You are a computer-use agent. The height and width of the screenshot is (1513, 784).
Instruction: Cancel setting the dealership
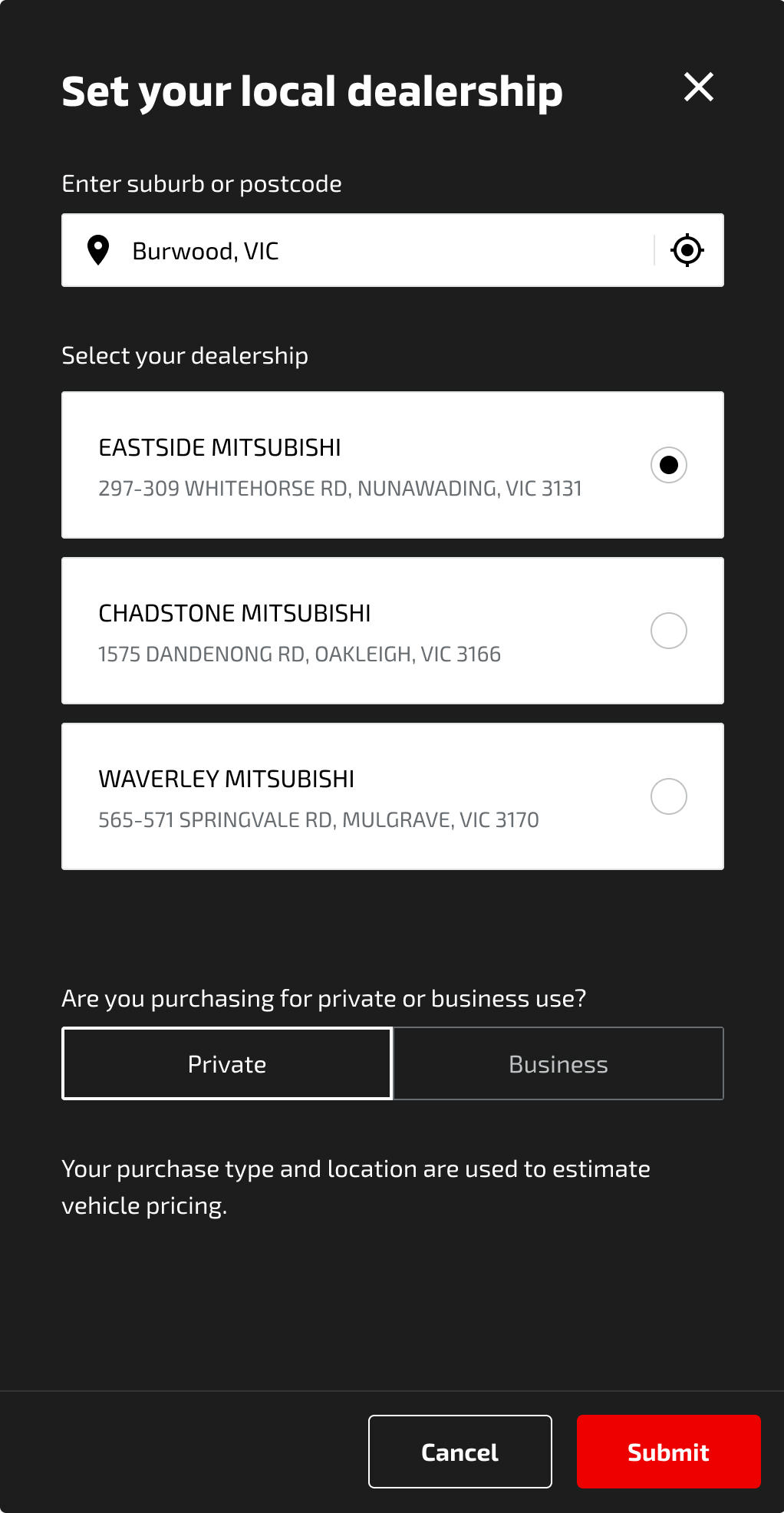tap(460, 1452)
